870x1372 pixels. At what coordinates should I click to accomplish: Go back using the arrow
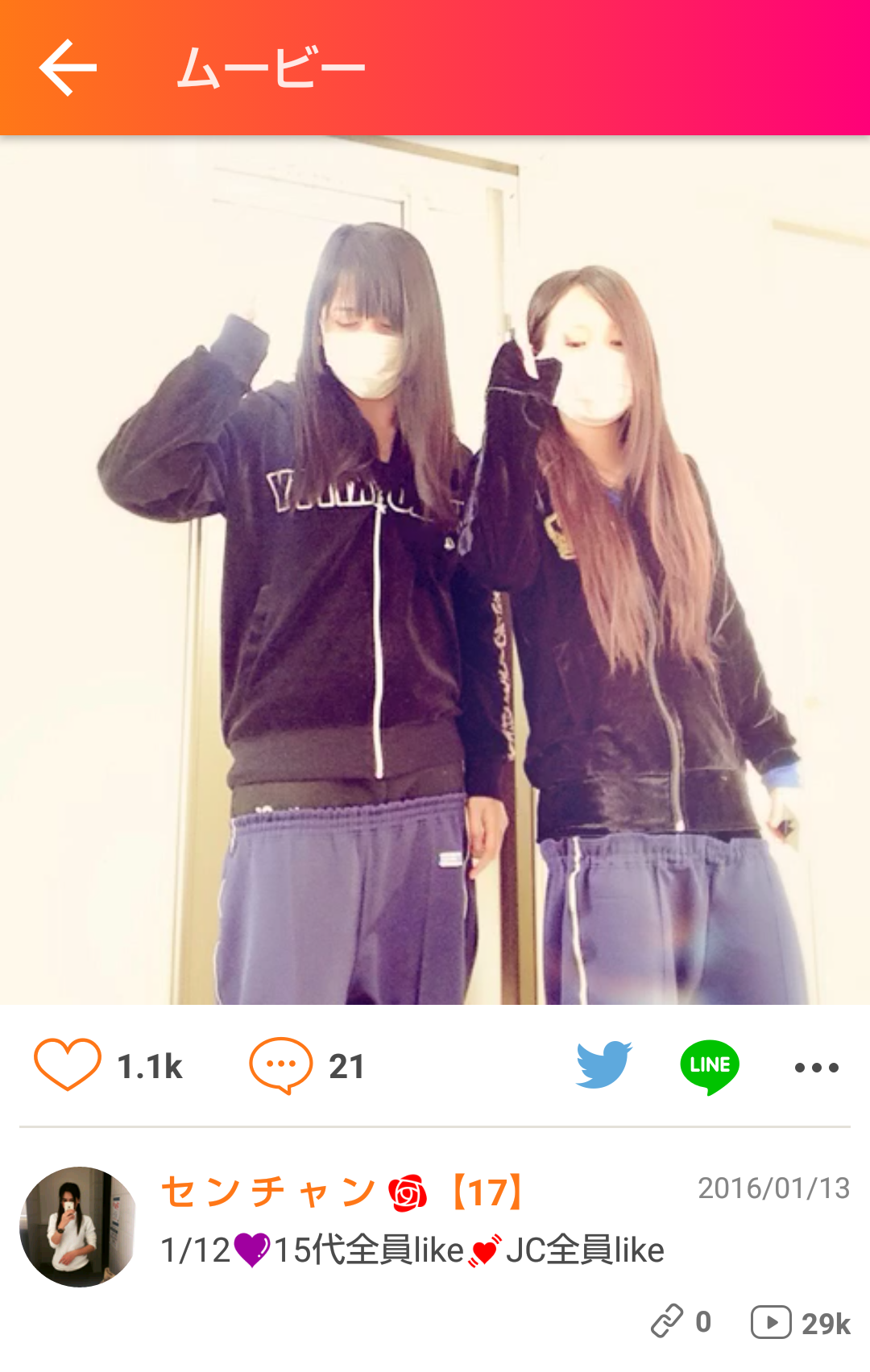tap(68, 68)
